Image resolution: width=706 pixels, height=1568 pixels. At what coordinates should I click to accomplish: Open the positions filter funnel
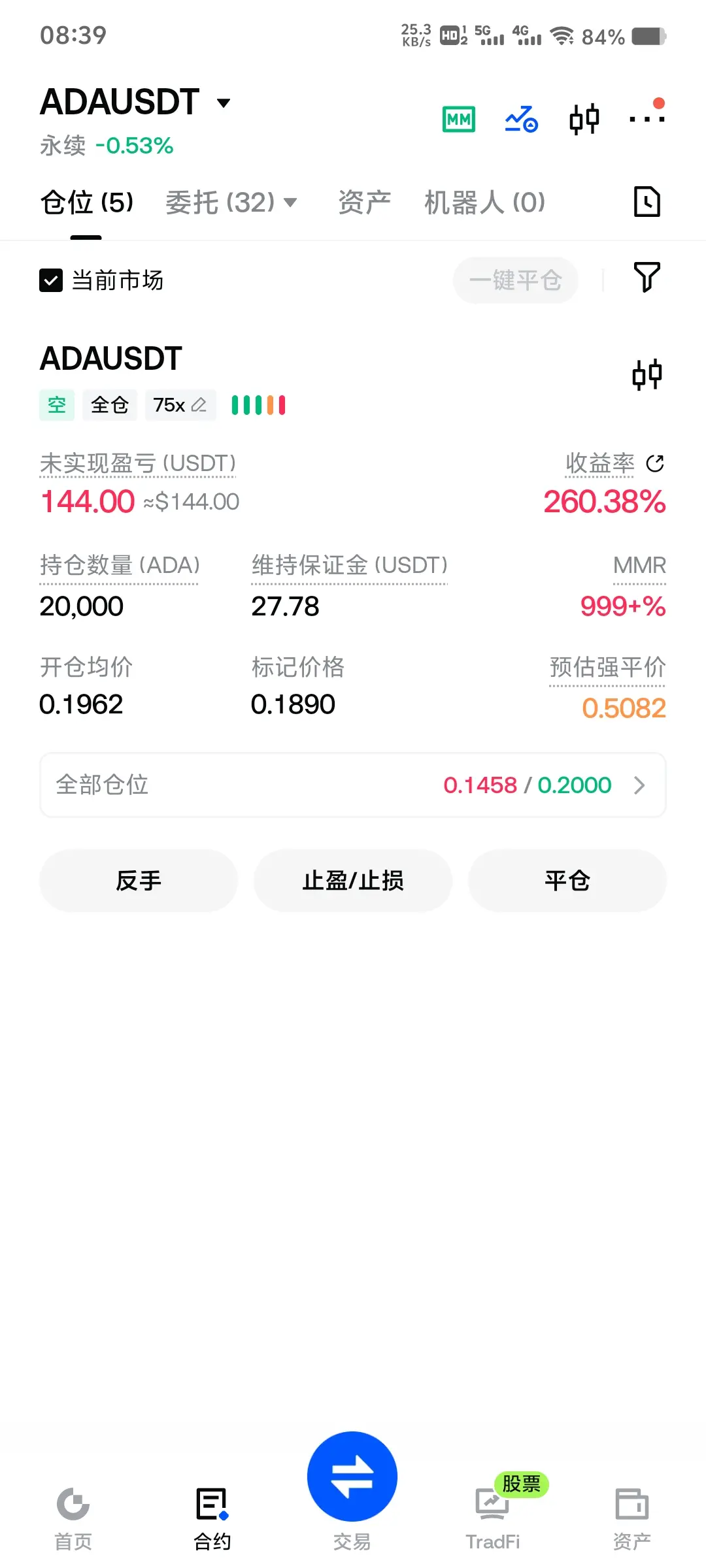(647, 277)
